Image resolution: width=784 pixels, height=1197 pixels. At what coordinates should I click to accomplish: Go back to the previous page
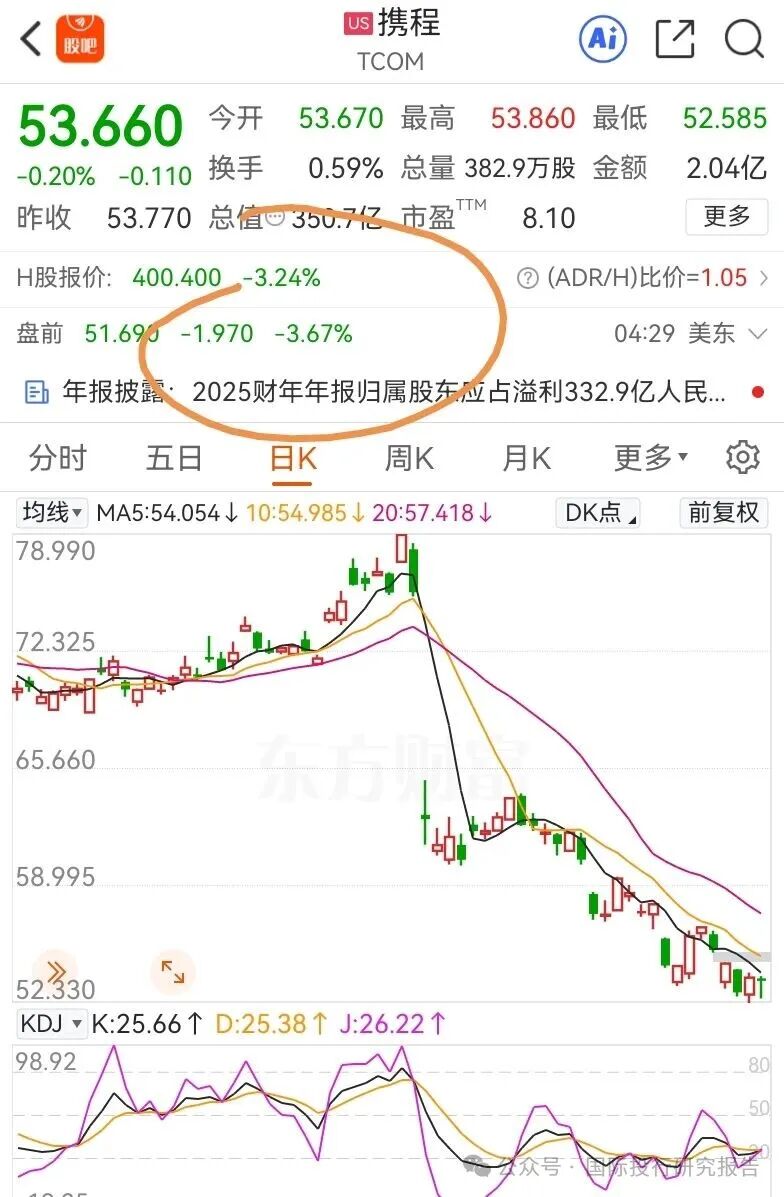(31, 40)
